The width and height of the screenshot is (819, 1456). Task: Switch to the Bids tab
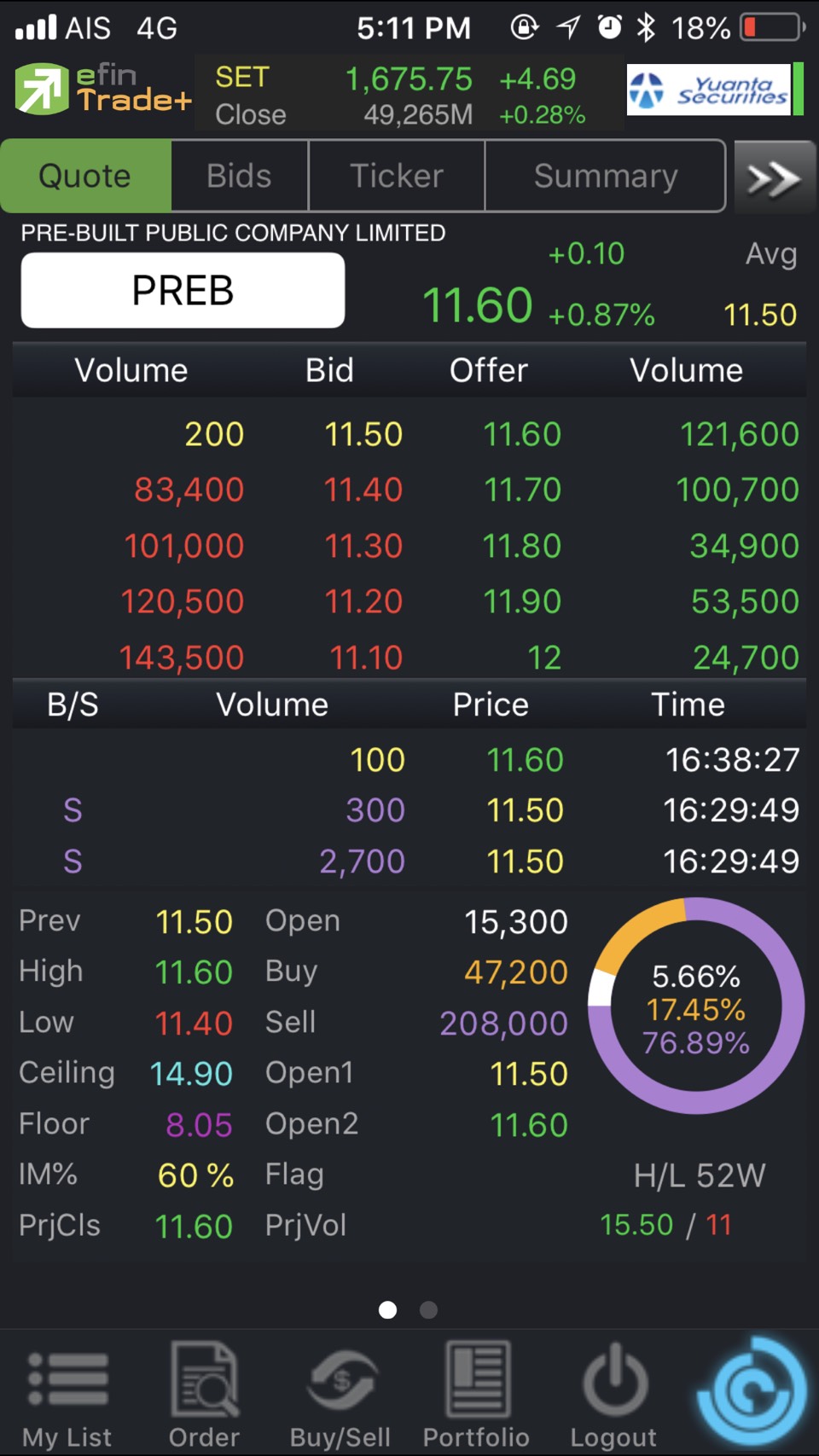point(239,177)
